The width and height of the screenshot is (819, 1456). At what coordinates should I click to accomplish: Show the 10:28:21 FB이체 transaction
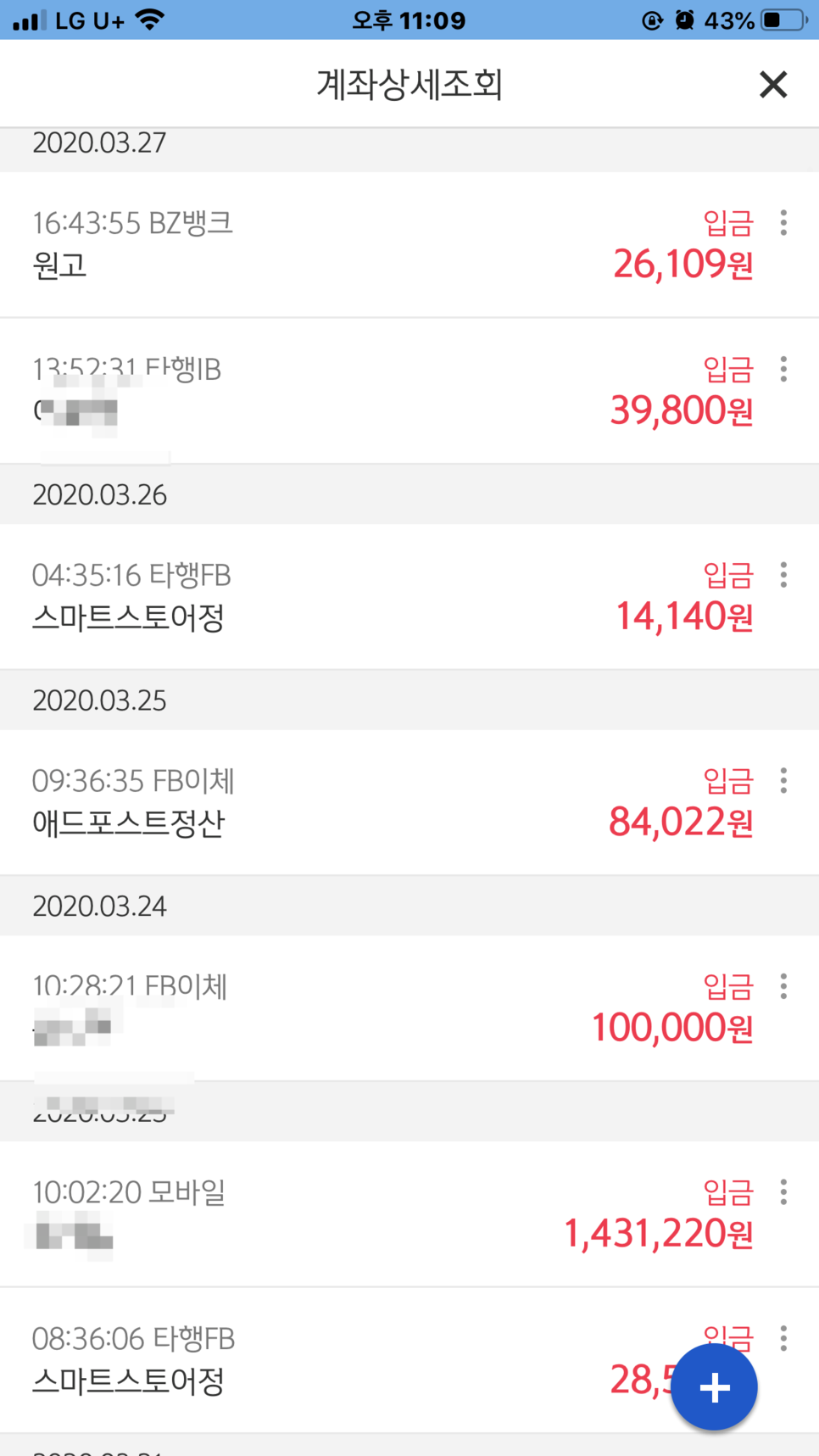pyautogui.click(x=339, y=1008)
